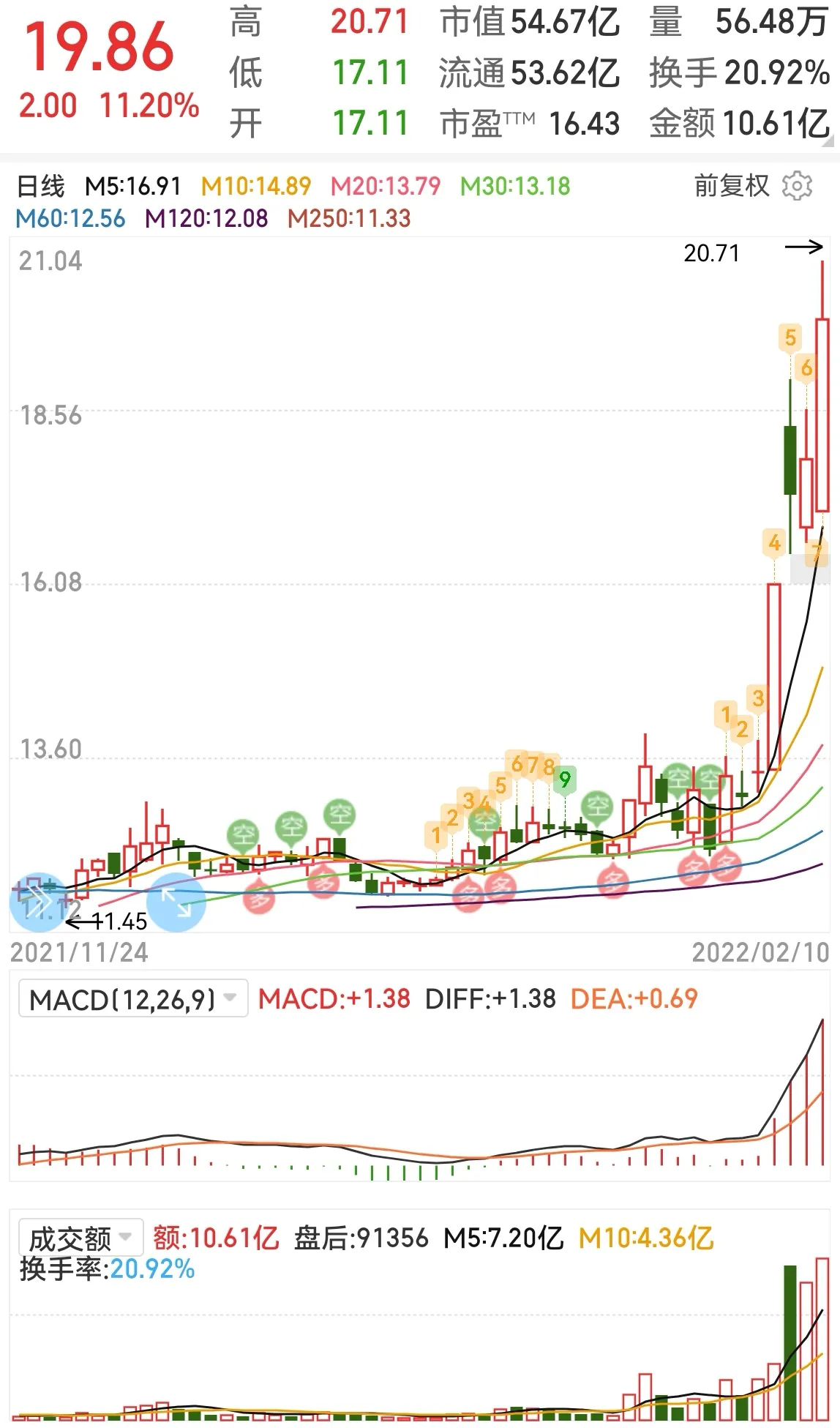Switch the 日线 chart period
This screenshot has height=1428, width=840.
[x=41, y=186]
